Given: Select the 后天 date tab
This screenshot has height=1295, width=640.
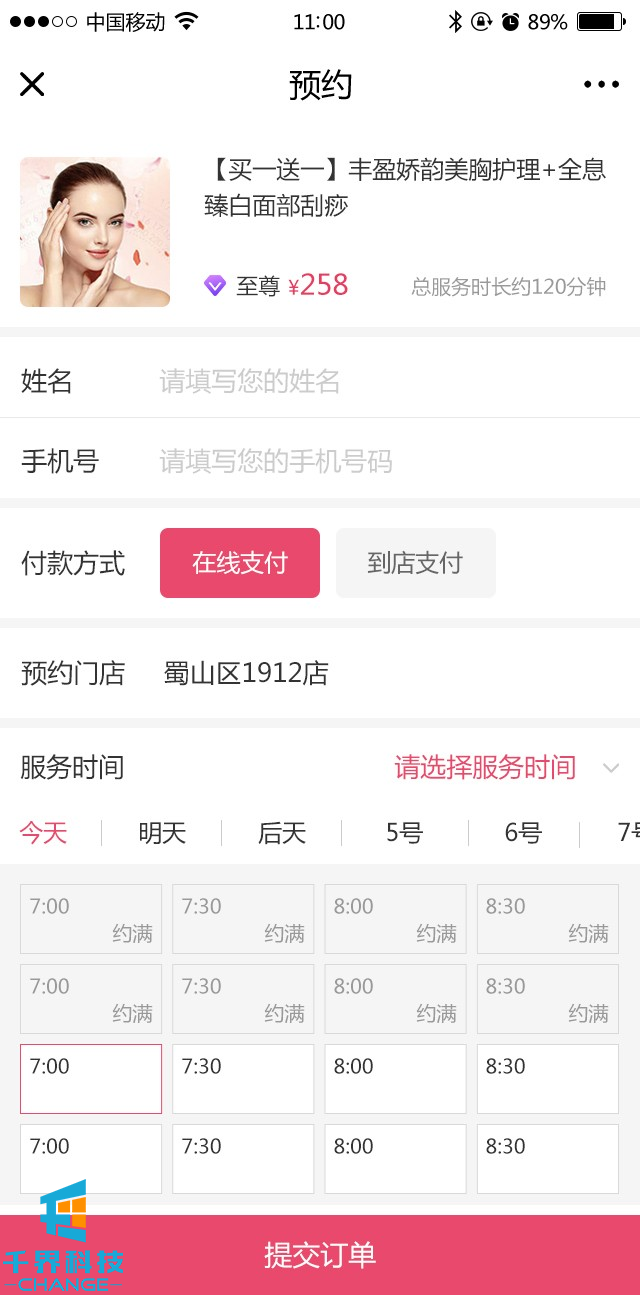Looking at the screenshot, I should tap(282, 833).
